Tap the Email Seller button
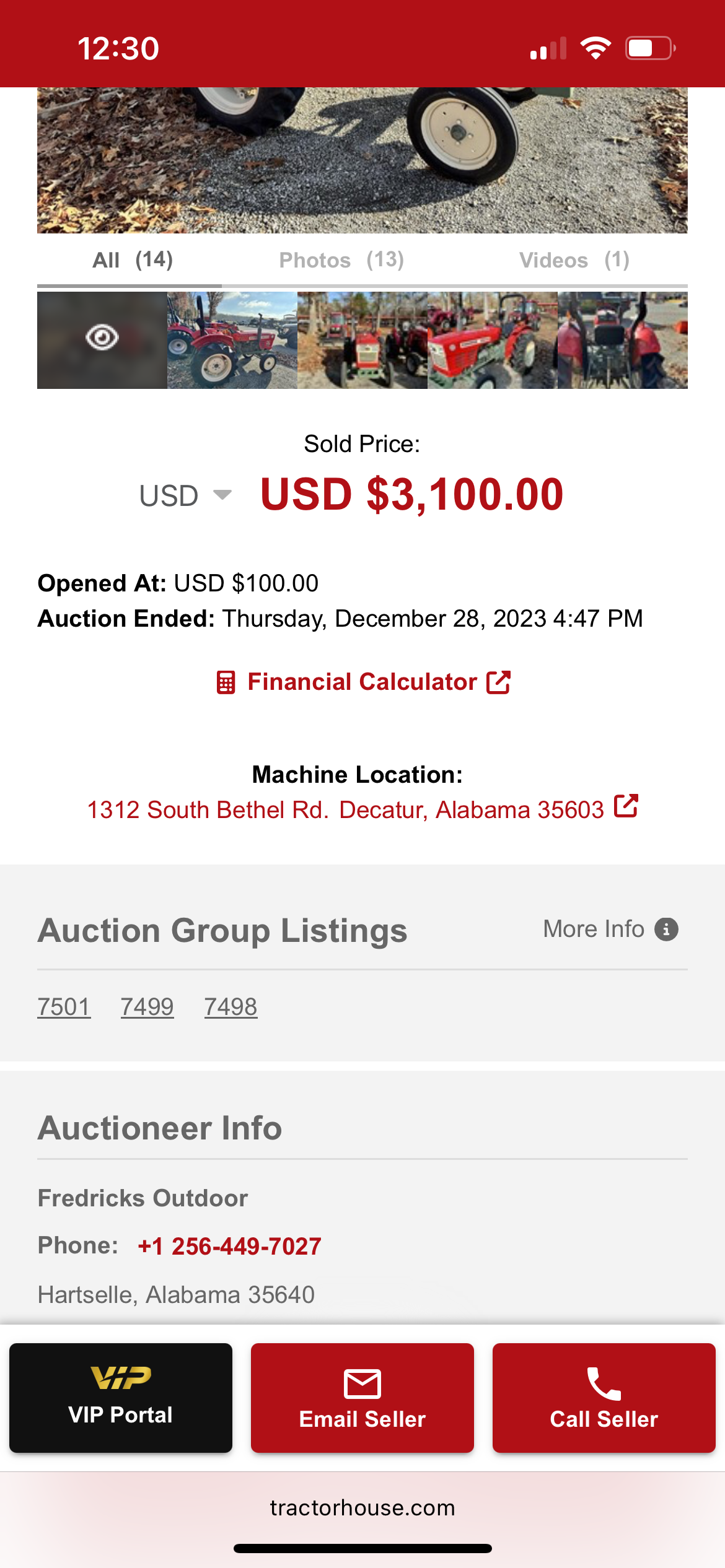725x1568 pixels. 362,1398
